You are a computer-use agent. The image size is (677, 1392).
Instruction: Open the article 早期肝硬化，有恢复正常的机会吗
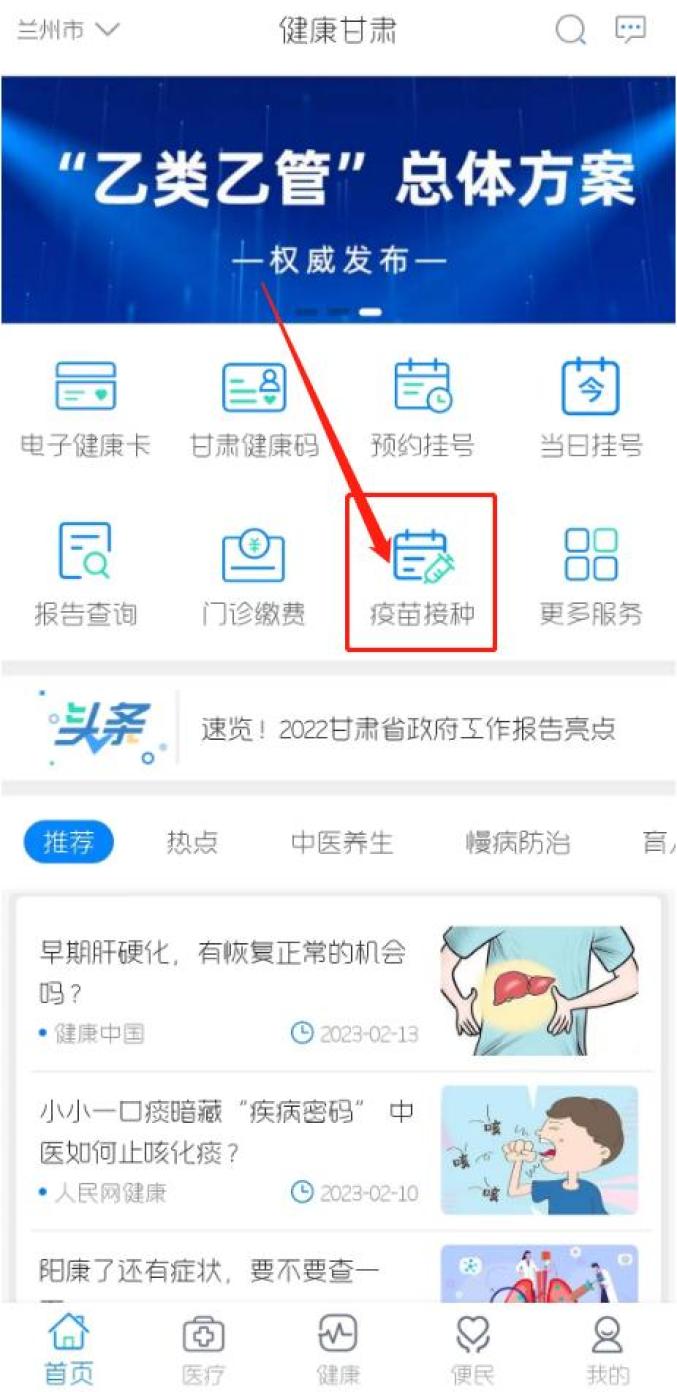tap(338, 985)
